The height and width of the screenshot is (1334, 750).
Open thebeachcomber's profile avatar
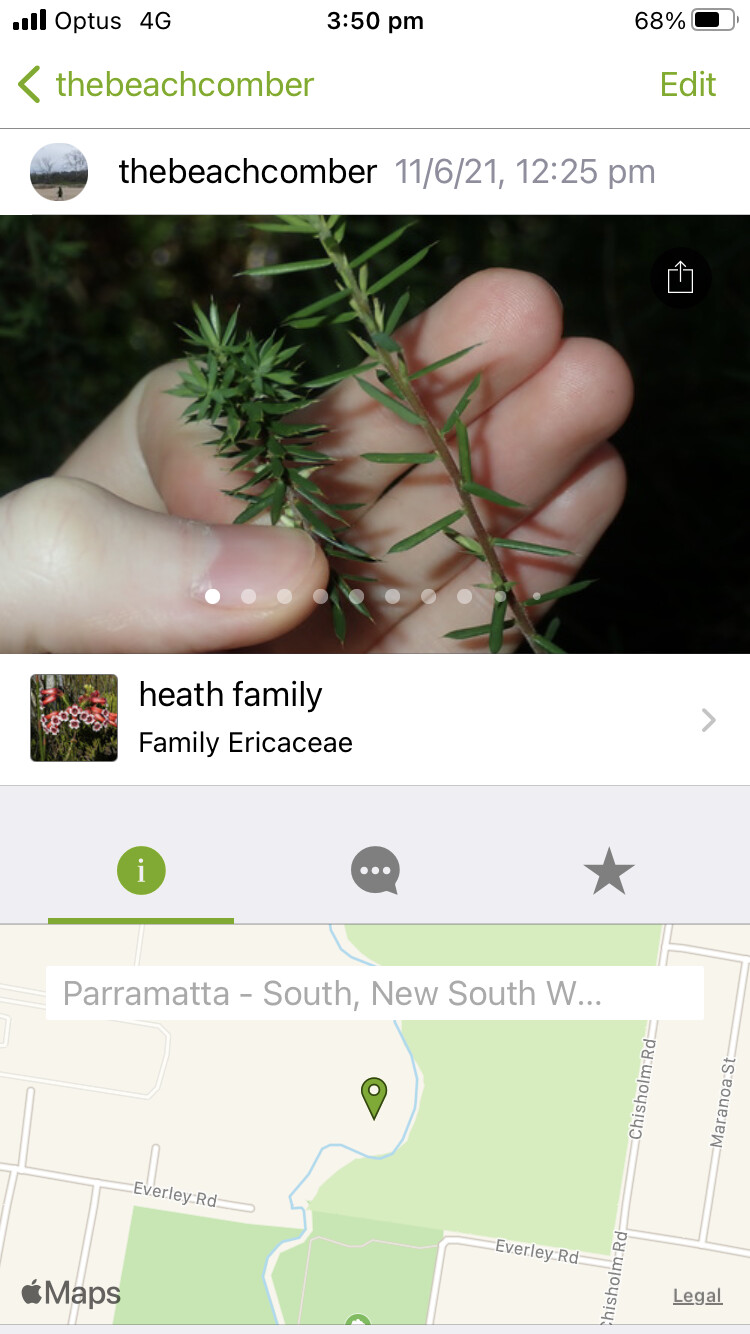tap(59, 172)
